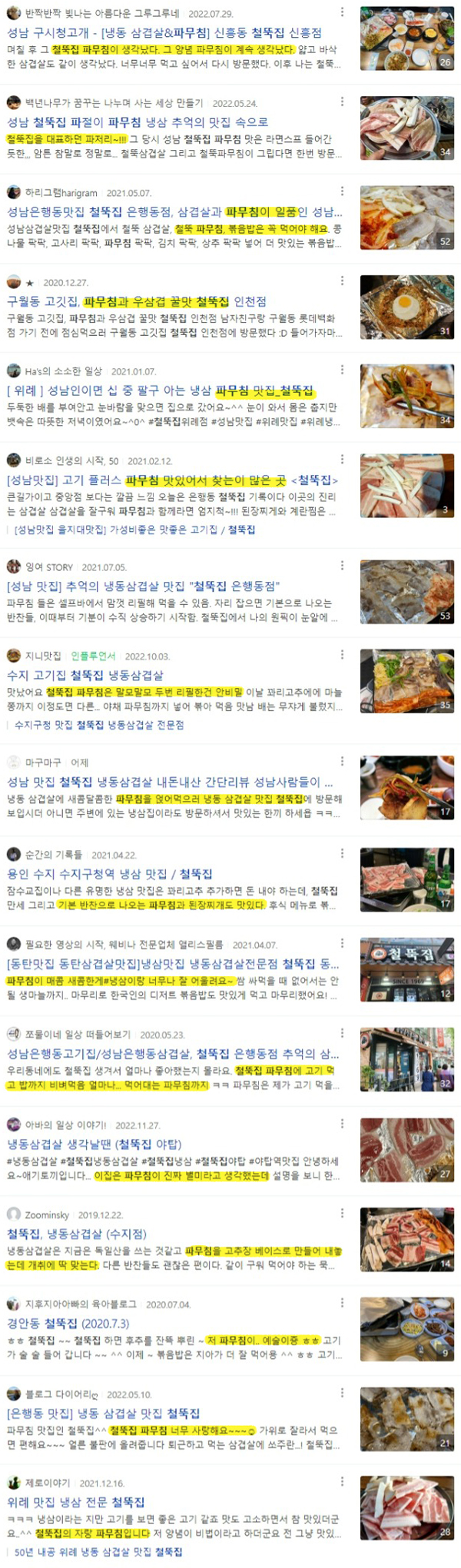Open overflow menu for 마구마구's result
461x1568 pixels.
[x=342, y=762]
